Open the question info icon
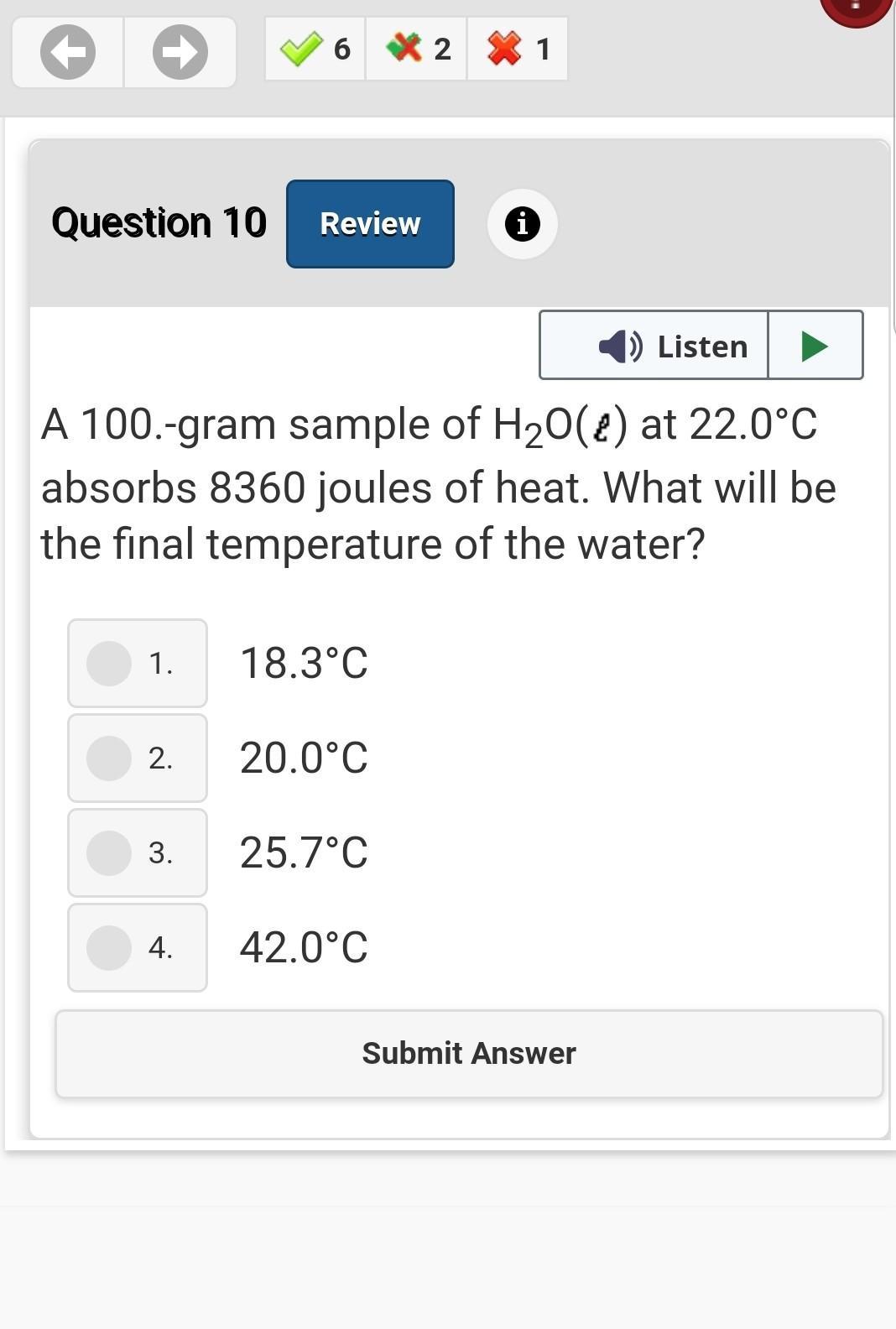This screenshot has width=896, height=1329. (522, 224)
